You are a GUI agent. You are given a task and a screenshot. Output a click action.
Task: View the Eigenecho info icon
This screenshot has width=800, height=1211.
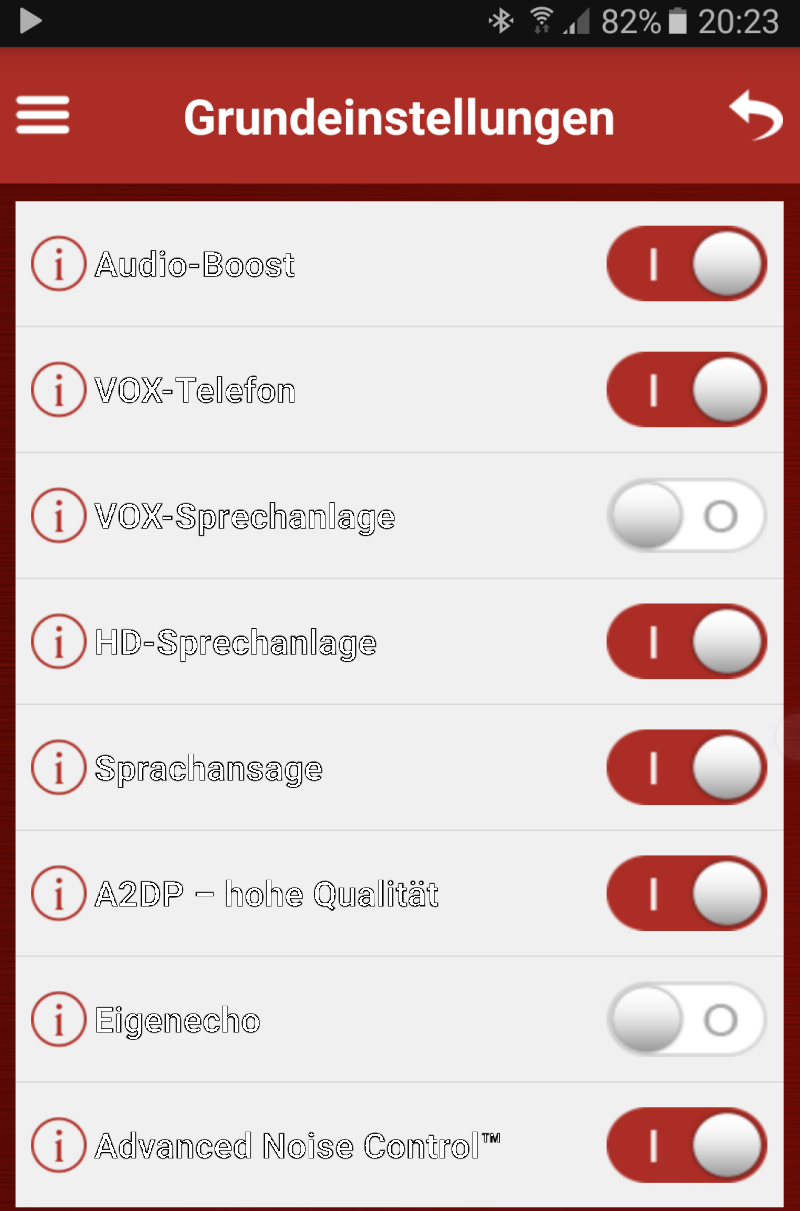click(x=59, y=1020)
